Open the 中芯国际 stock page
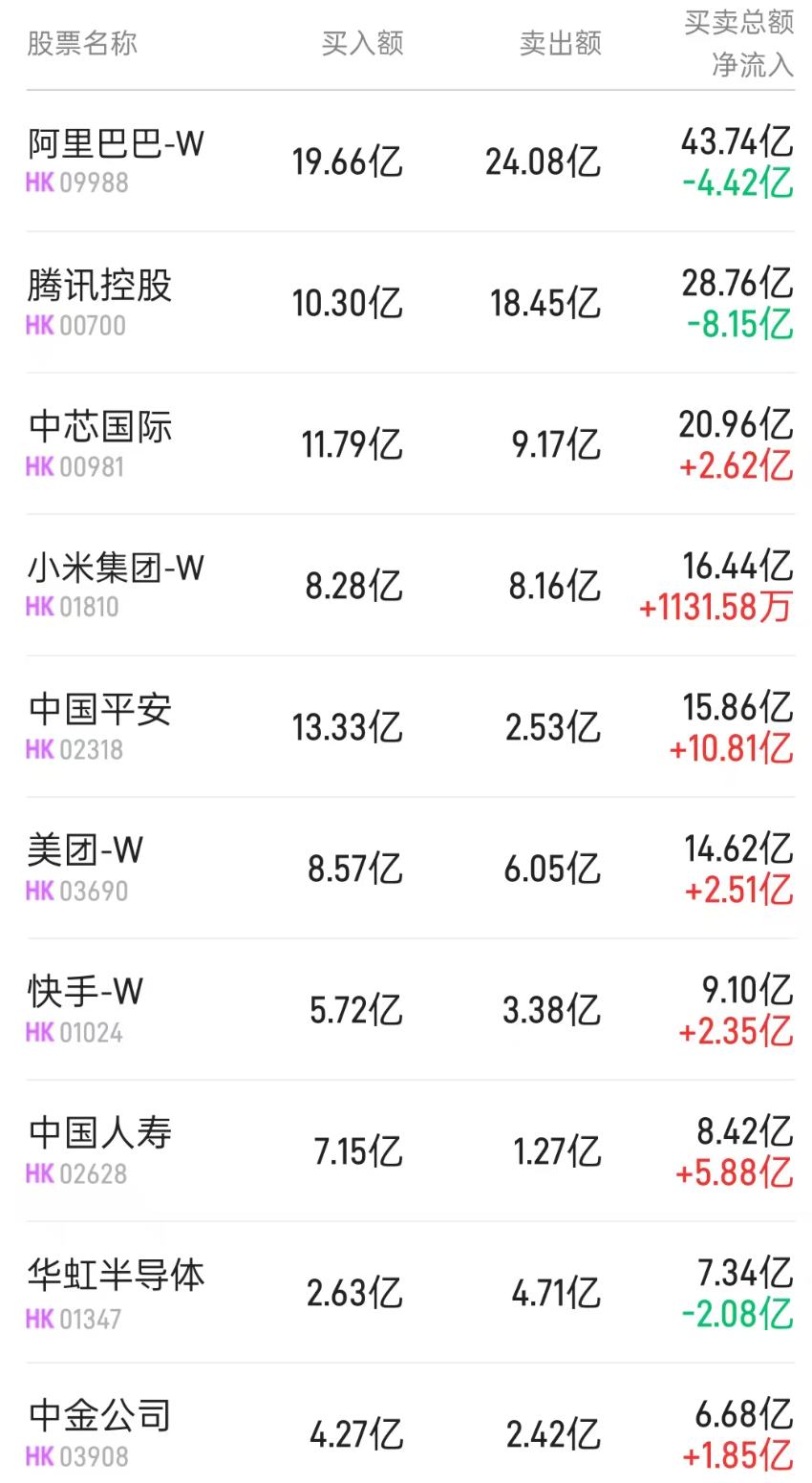The height and width of the screenshot is (1483, 812). coord(98,427)
